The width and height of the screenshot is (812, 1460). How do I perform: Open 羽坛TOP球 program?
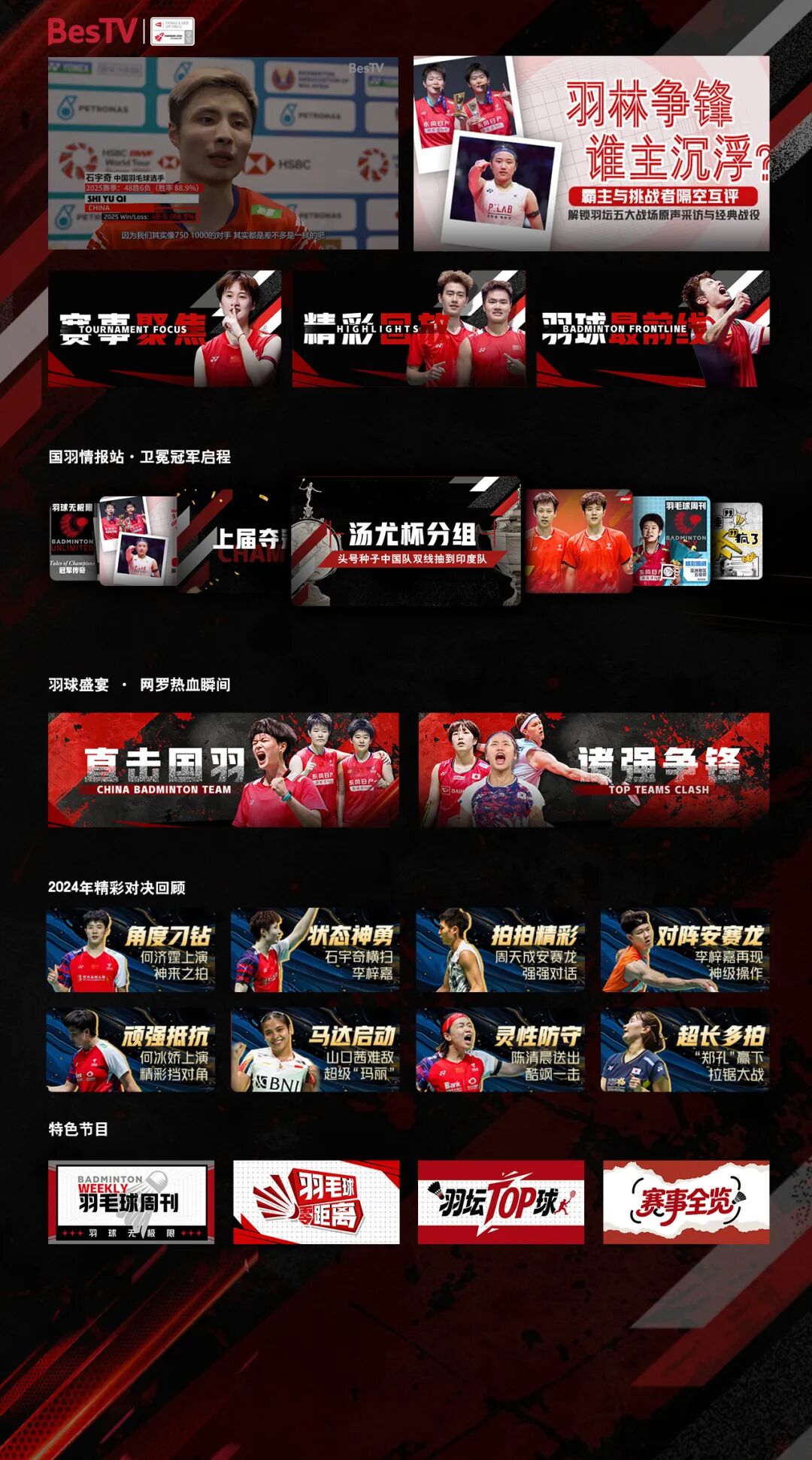501,1201
